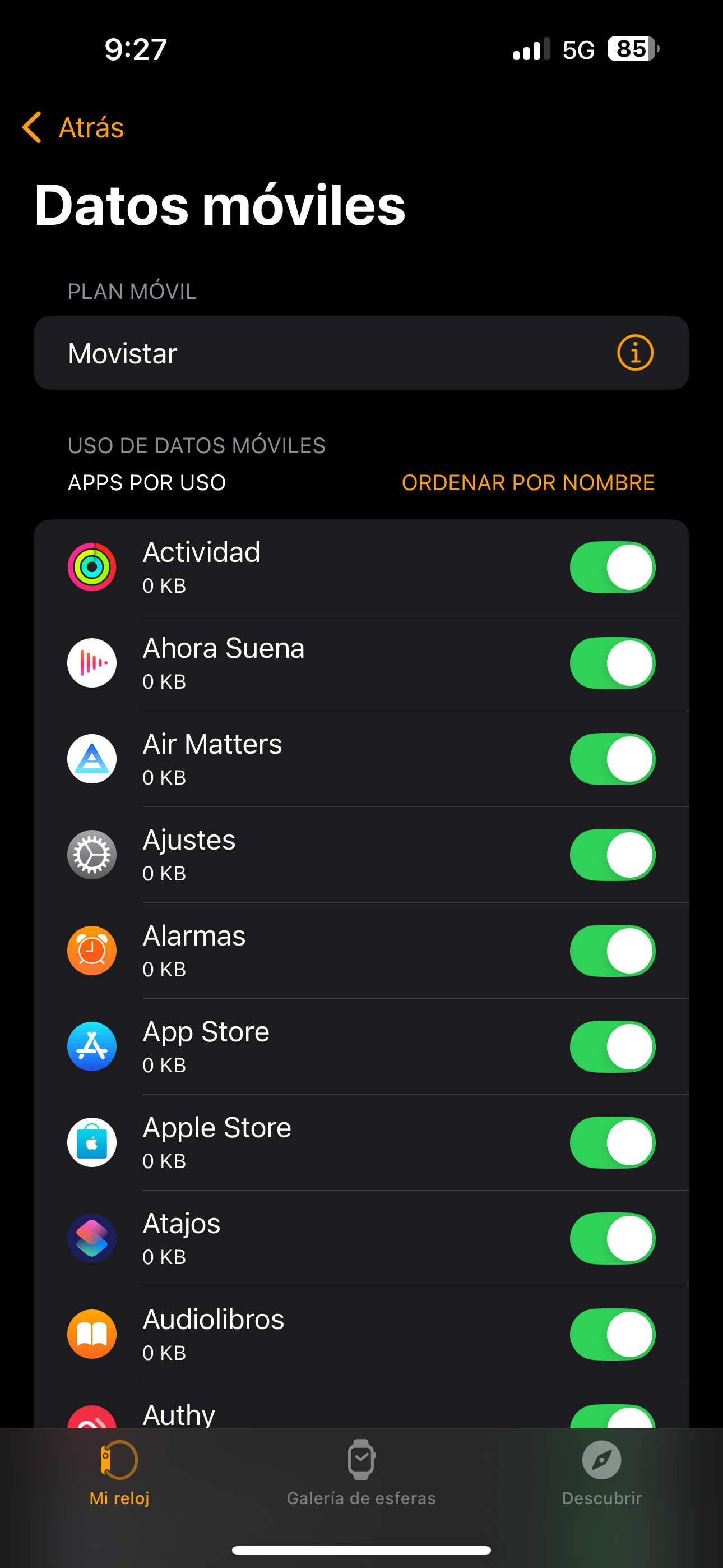723x1568 pixels.
Task: Toggle App Store mobile data
Action: [x=612, y=1047]
